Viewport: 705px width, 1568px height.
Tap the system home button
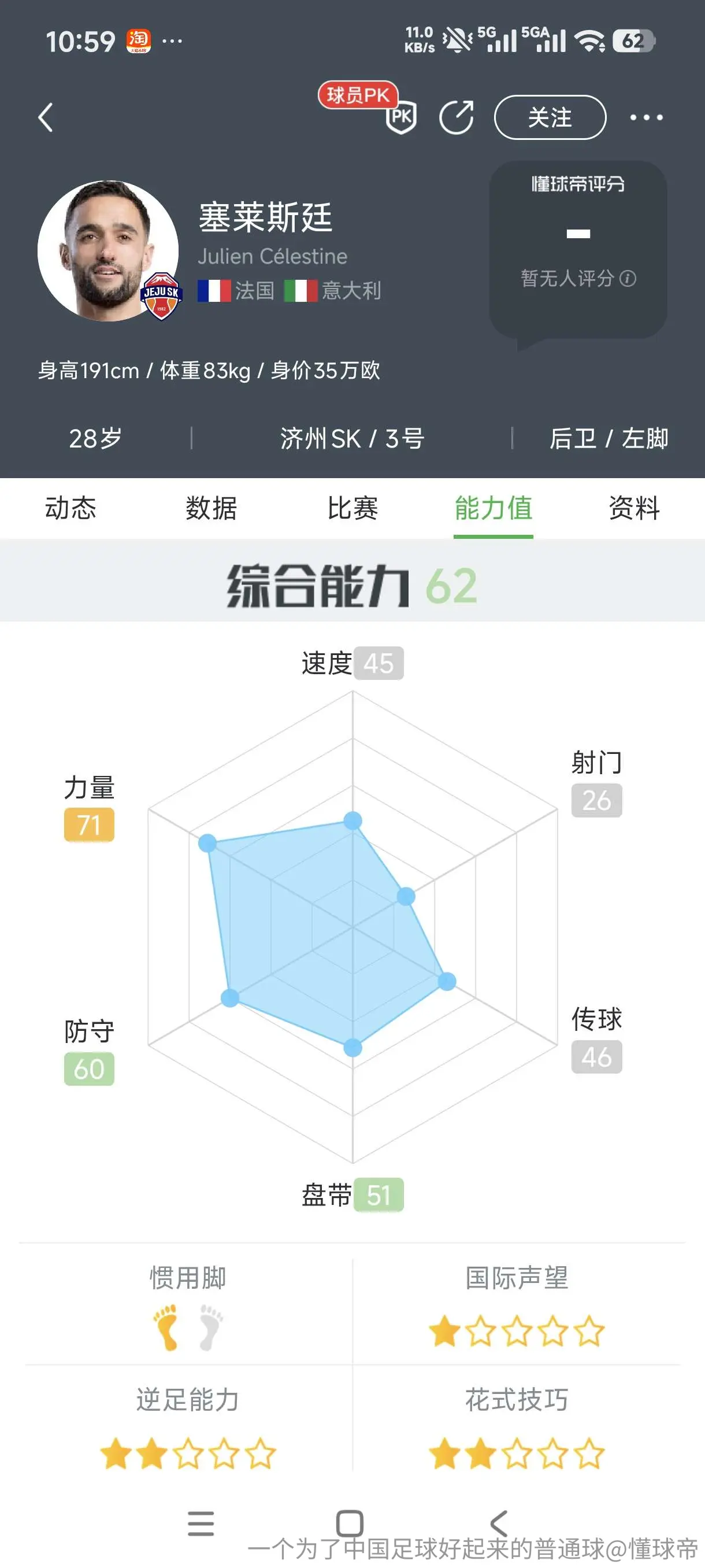pos(350,1523)
